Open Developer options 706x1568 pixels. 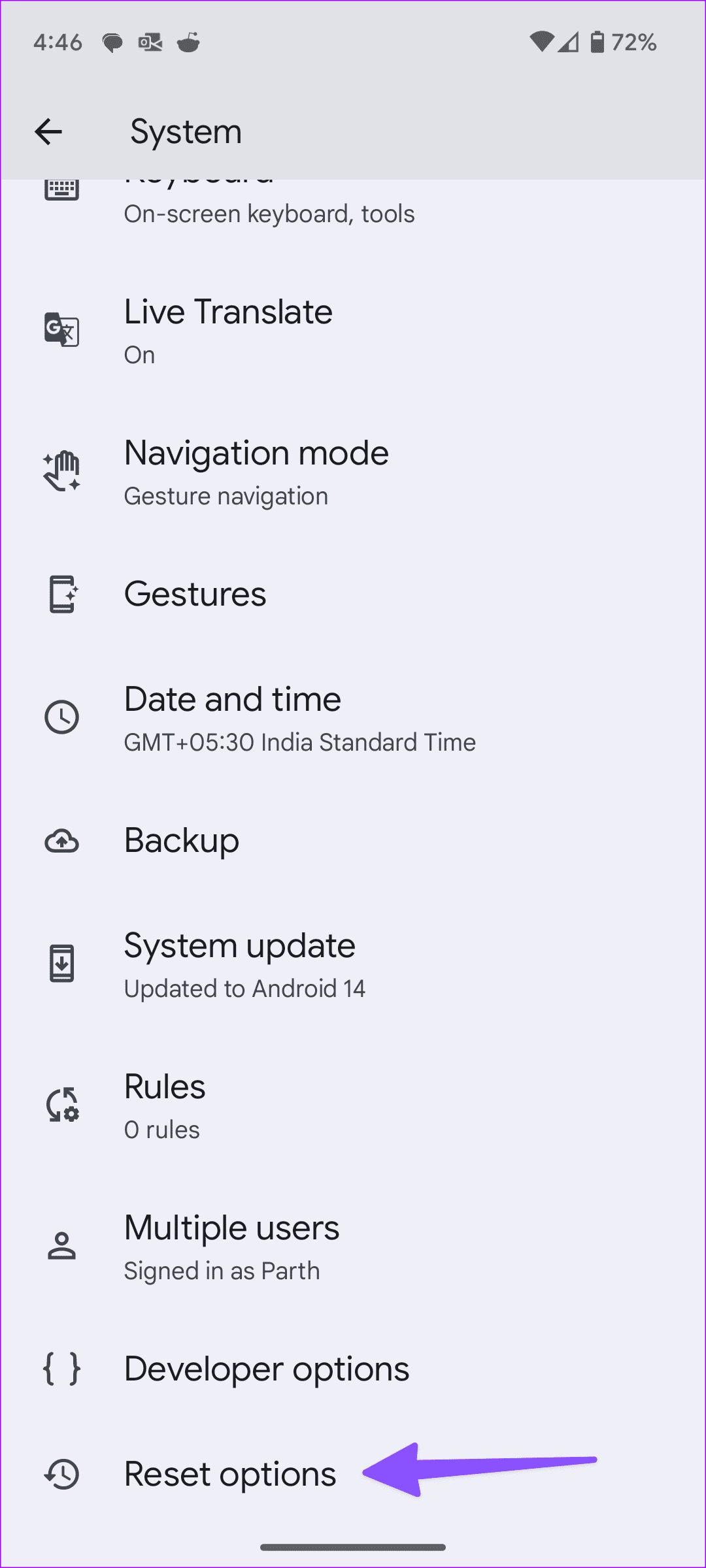tap(266, 1369)
